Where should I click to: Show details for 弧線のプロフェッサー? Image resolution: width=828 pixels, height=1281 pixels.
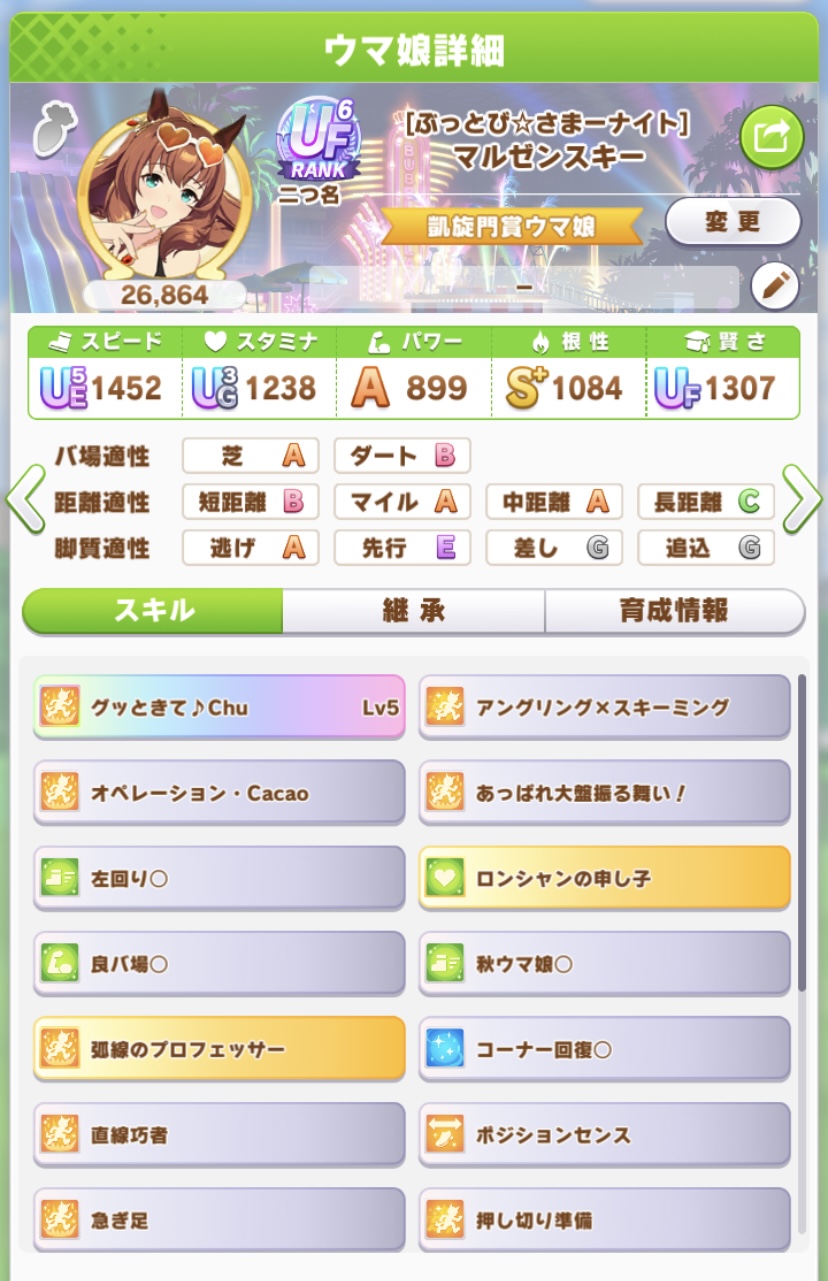pyautogui.click(x=219, y=1049)
